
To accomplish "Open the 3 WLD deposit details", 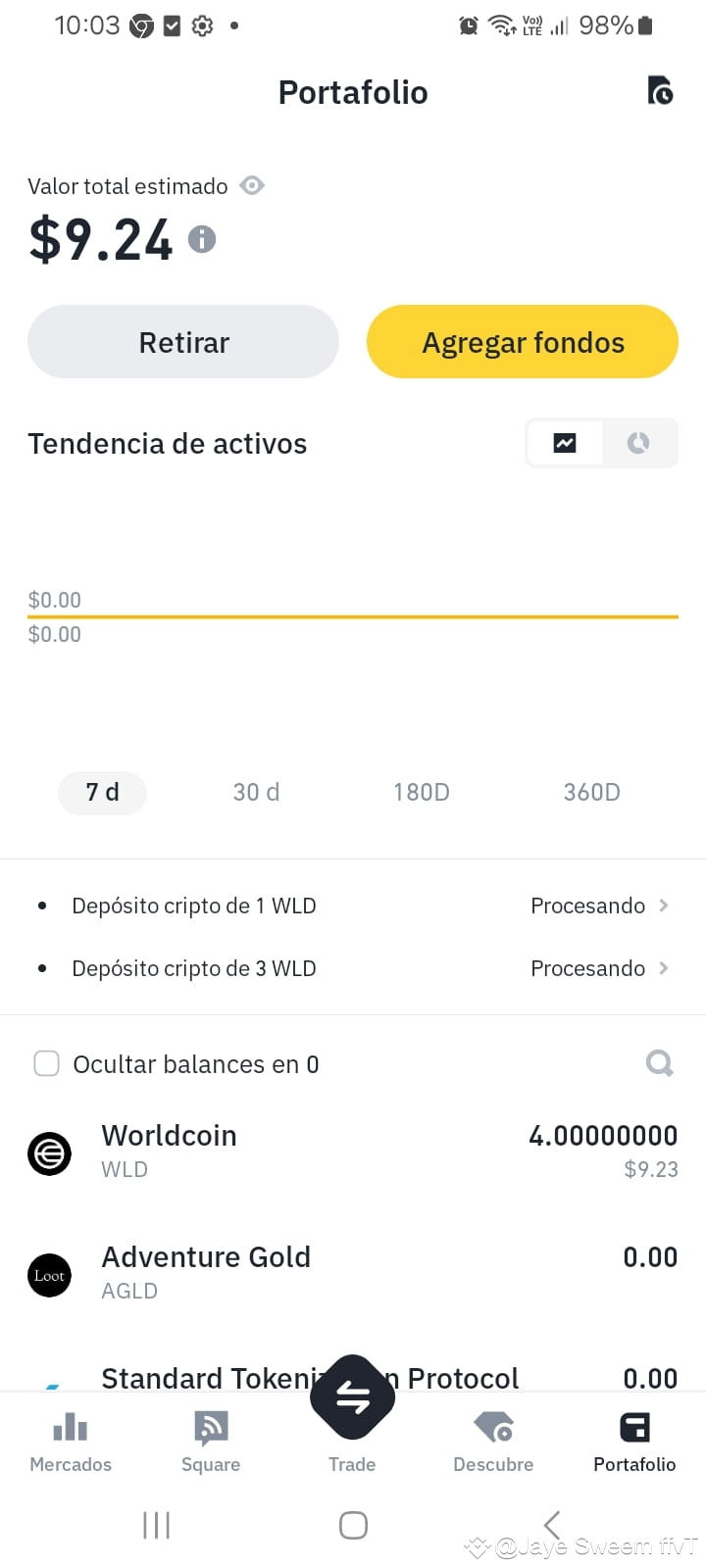I will (353, 968).
